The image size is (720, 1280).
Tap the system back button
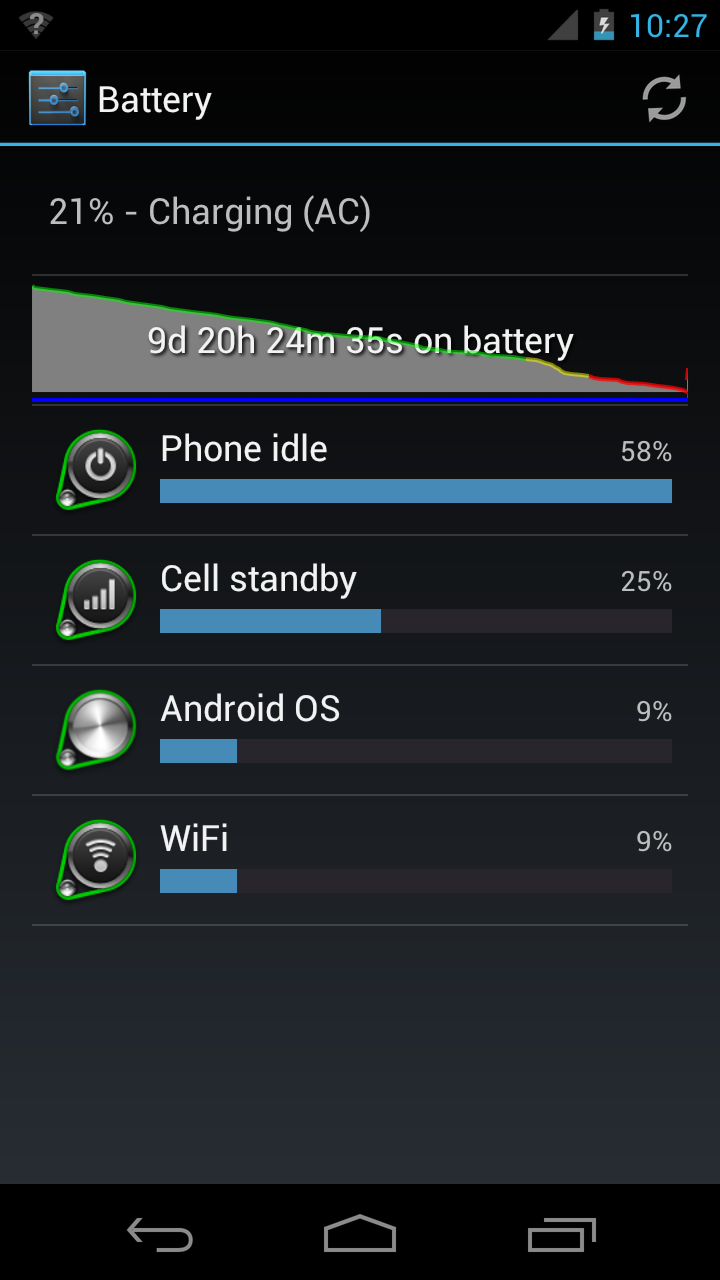[x=160, y=1234]
